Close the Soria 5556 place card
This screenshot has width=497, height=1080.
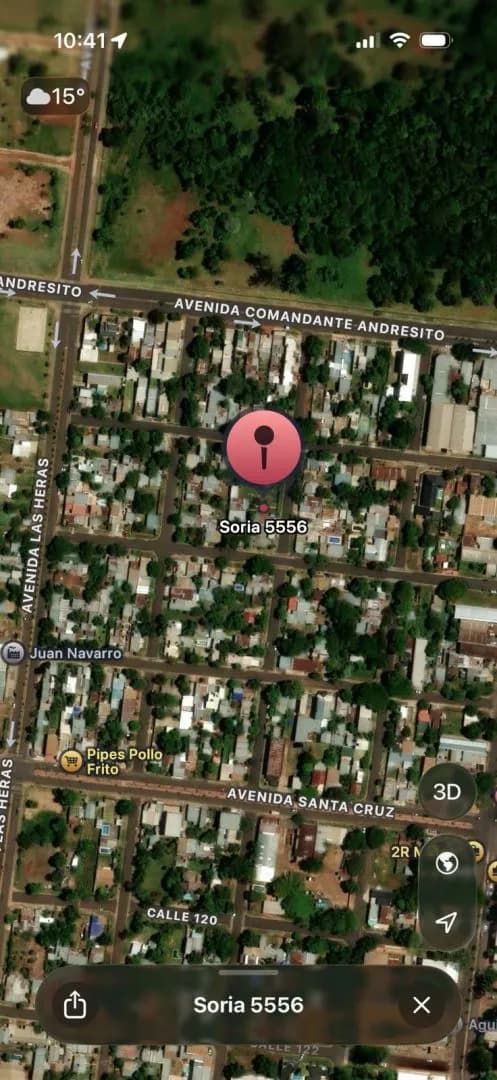tap(421, 1005)
